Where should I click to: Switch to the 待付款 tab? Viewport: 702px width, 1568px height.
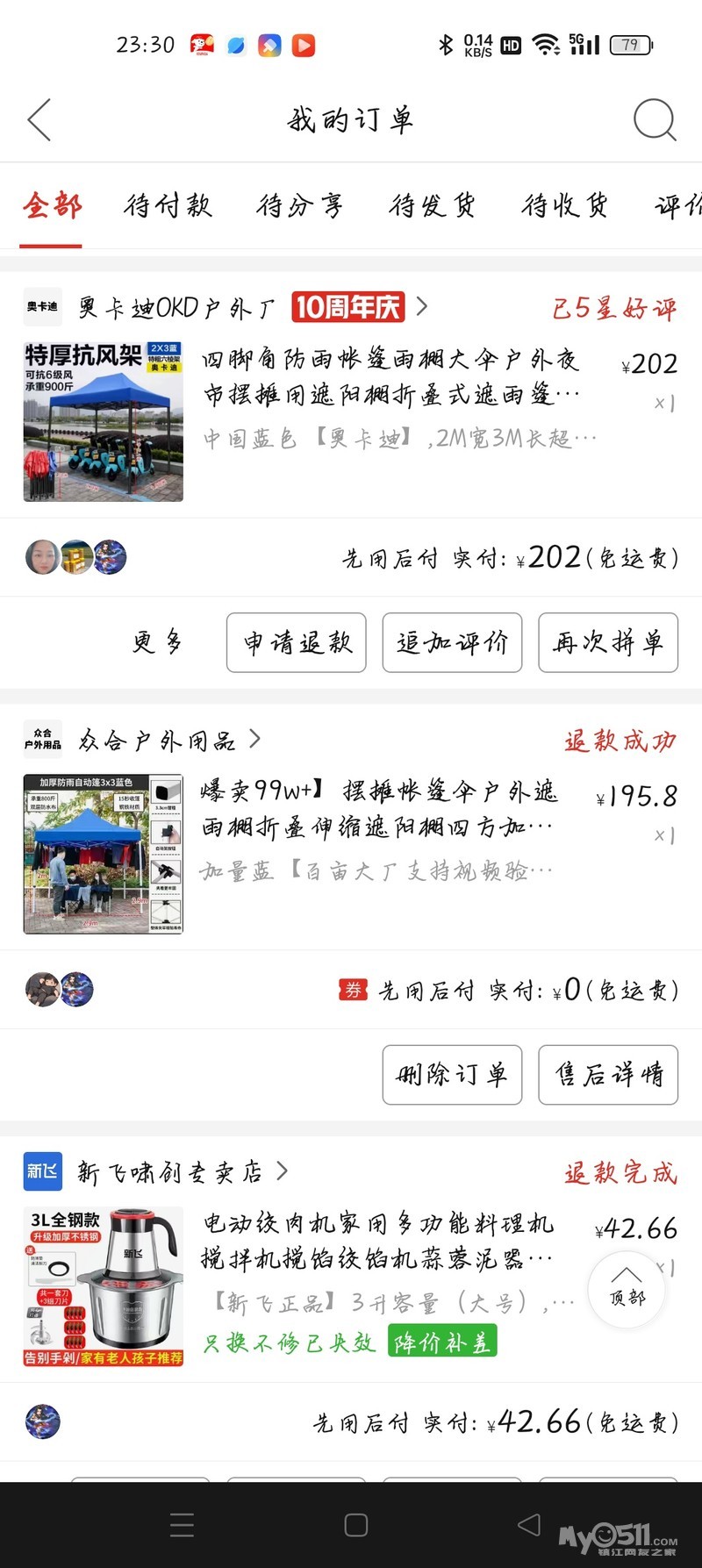(x=168, y=206)
